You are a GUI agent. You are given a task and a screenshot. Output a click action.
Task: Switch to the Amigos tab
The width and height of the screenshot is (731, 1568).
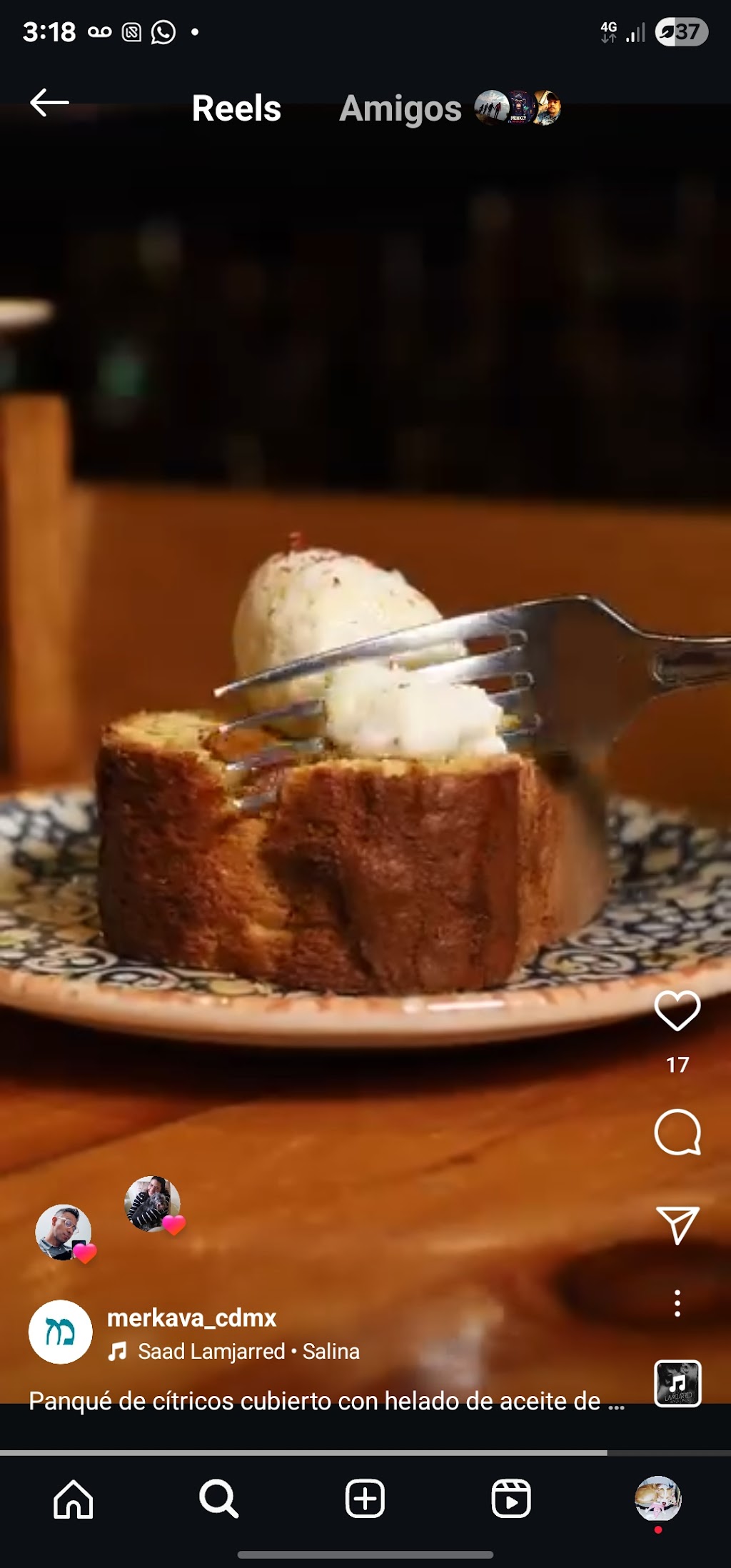400,109
